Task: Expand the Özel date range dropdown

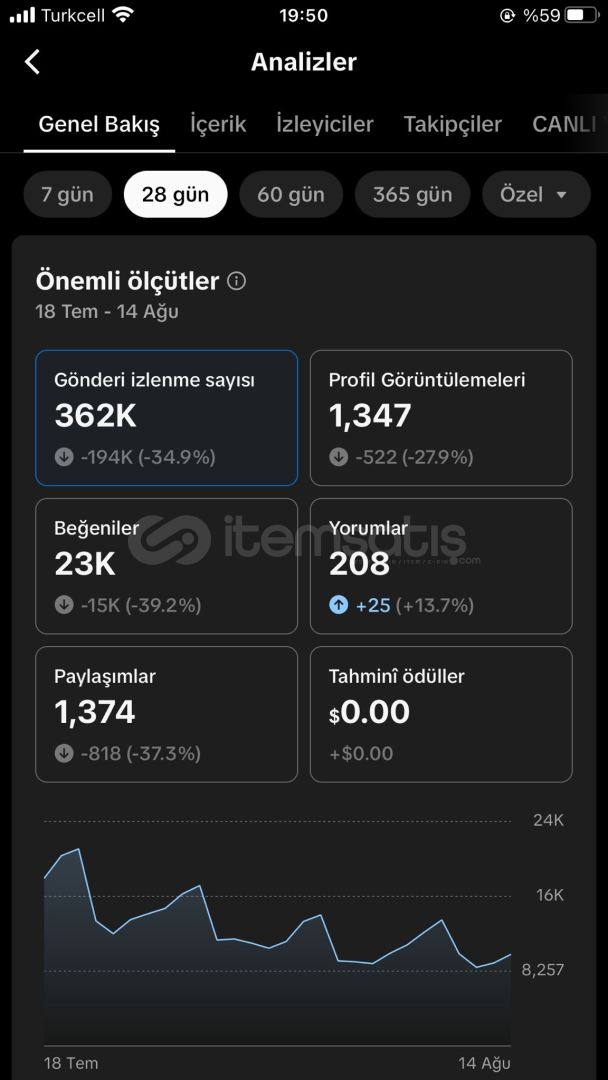Action: (536, 194)
